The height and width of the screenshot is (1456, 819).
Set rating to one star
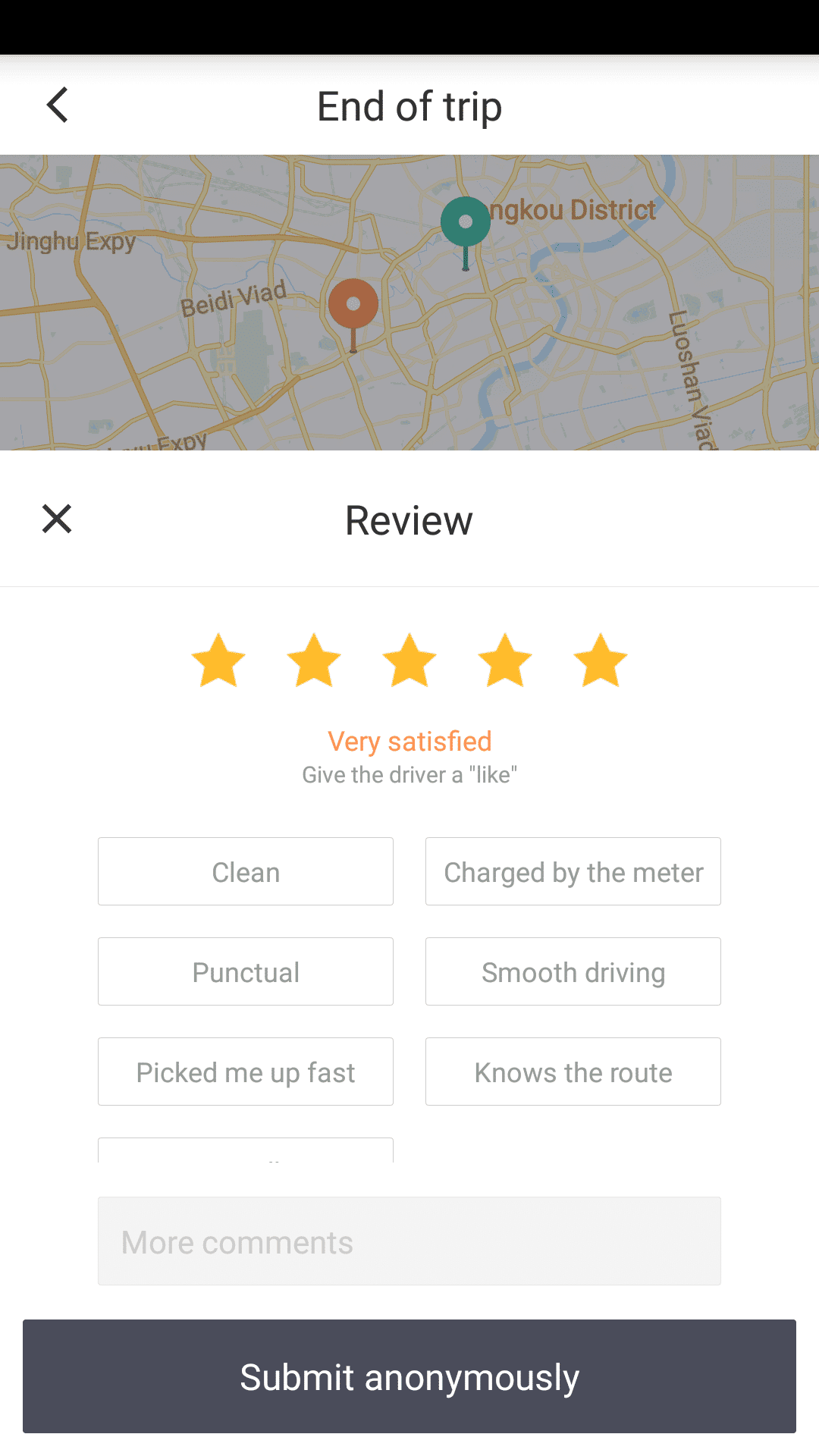pos(218,661)
